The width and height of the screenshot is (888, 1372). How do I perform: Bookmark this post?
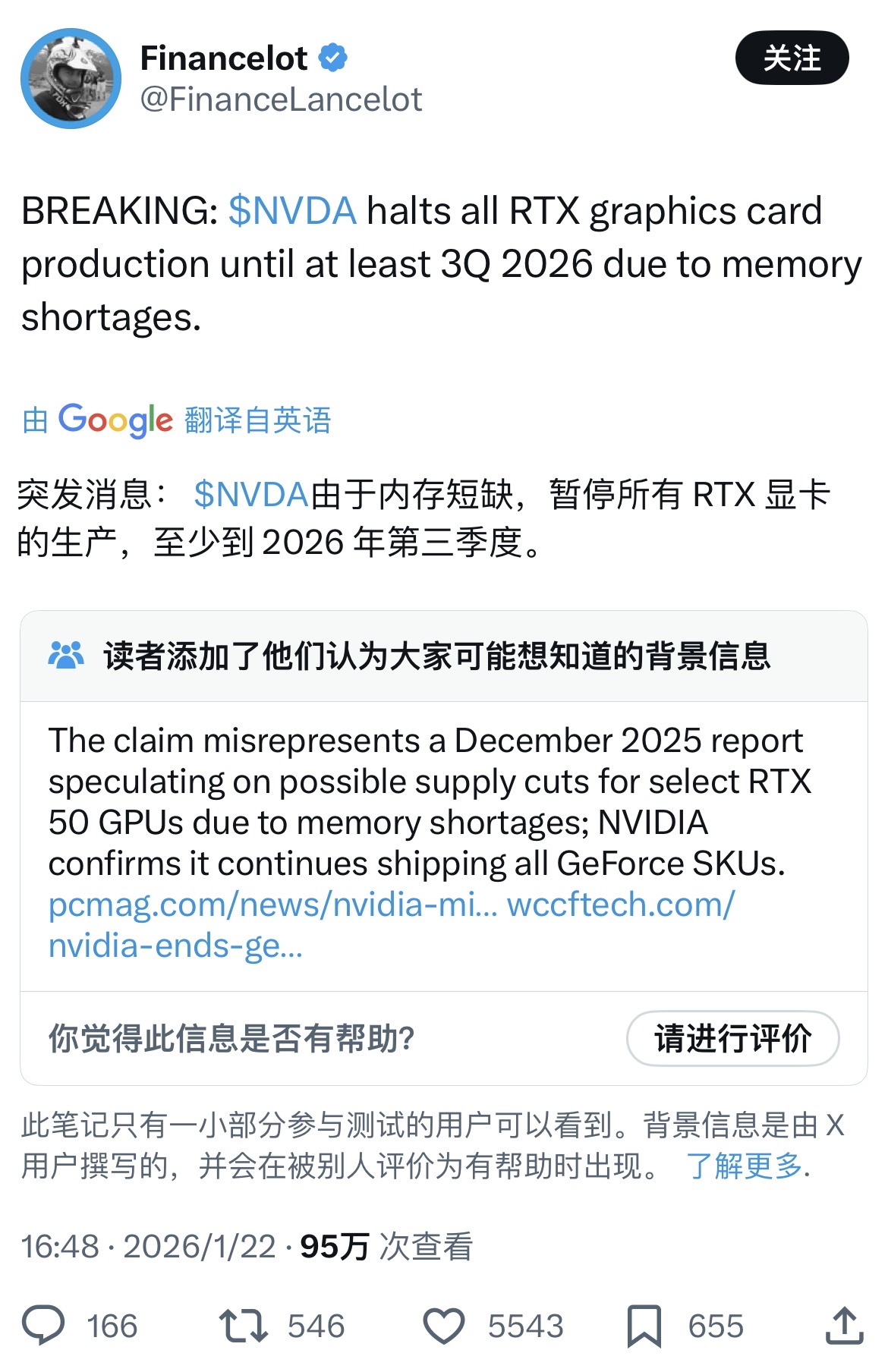(x=644, y=1326)
